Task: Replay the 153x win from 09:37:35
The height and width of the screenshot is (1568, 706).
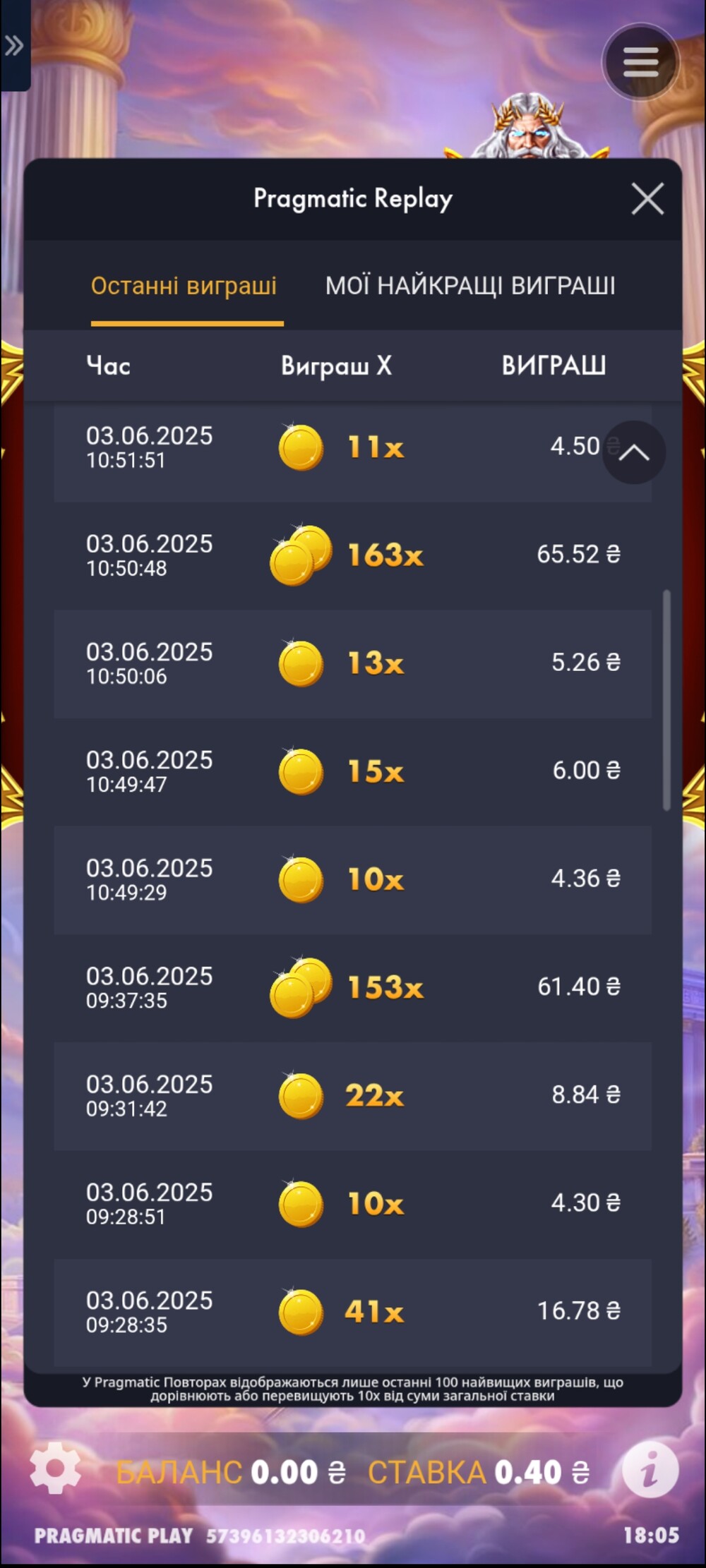Action: pyautogui.click(x=352, y=987)
